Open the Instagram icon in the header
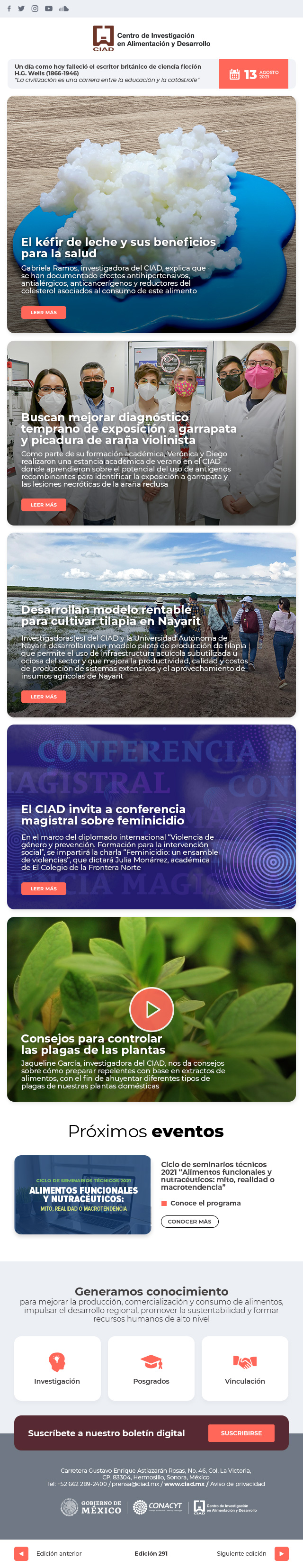The width and height of the screenshot is (303, 1568). point(35,9)
